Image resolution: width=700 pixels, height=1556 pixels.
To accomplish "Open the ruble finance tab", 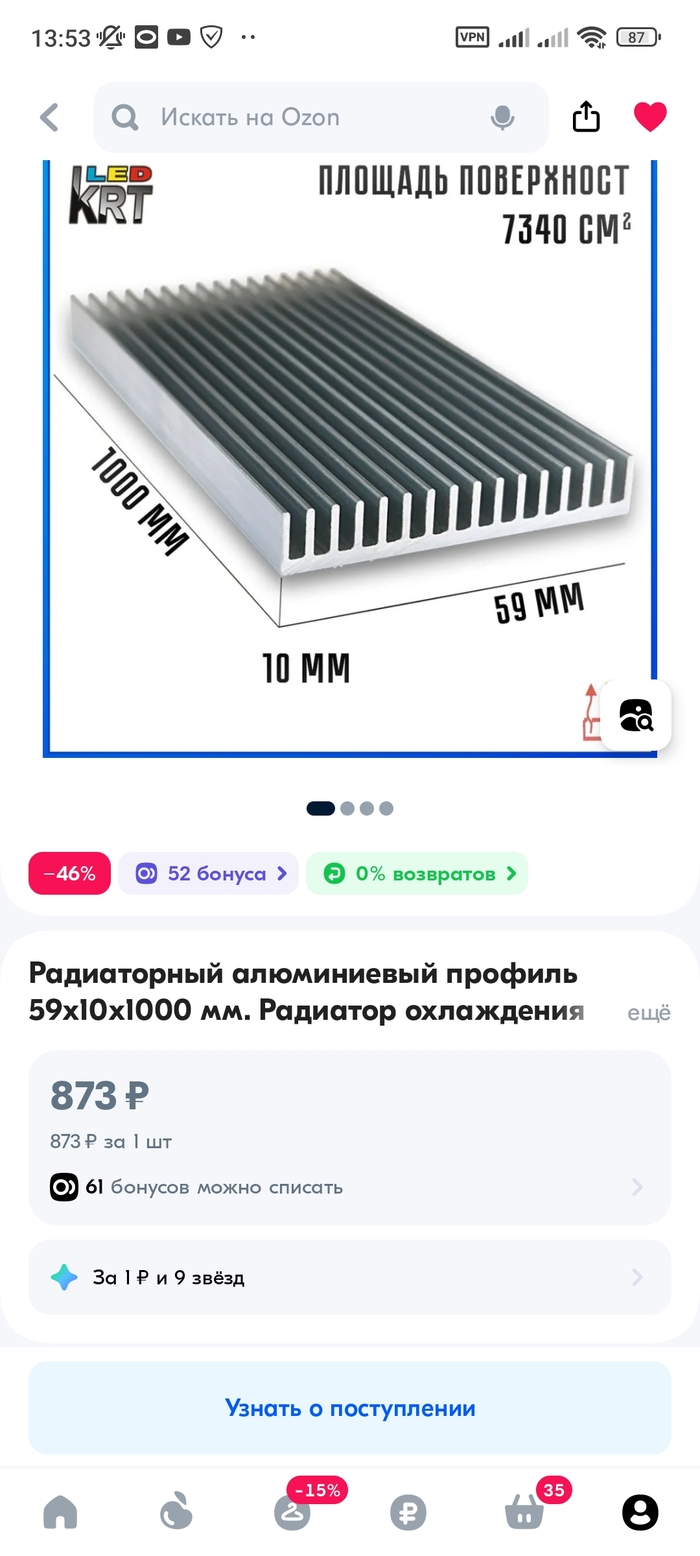I will click(408, 1512).
